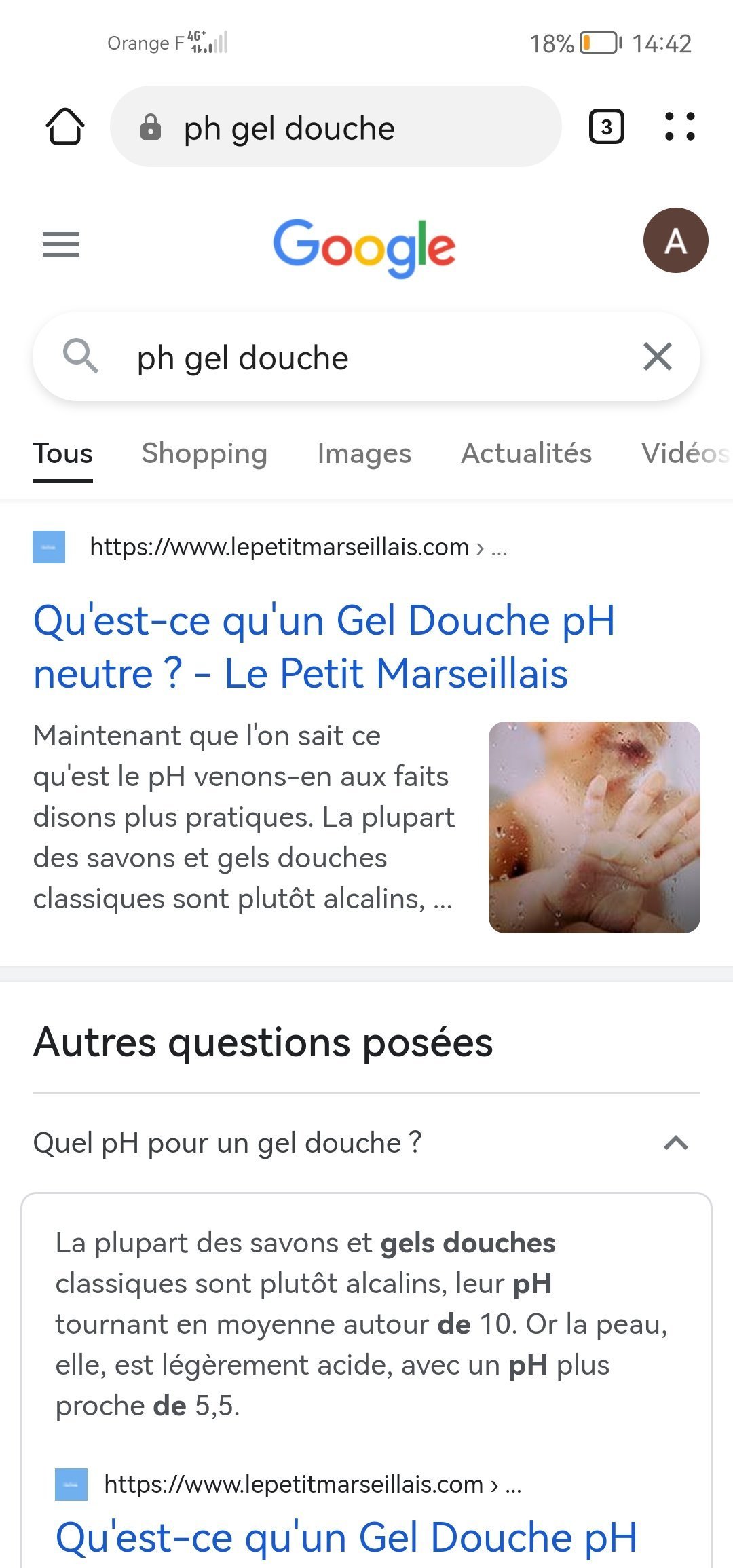Switch to the Actualités tab

(x=527, y=453)
